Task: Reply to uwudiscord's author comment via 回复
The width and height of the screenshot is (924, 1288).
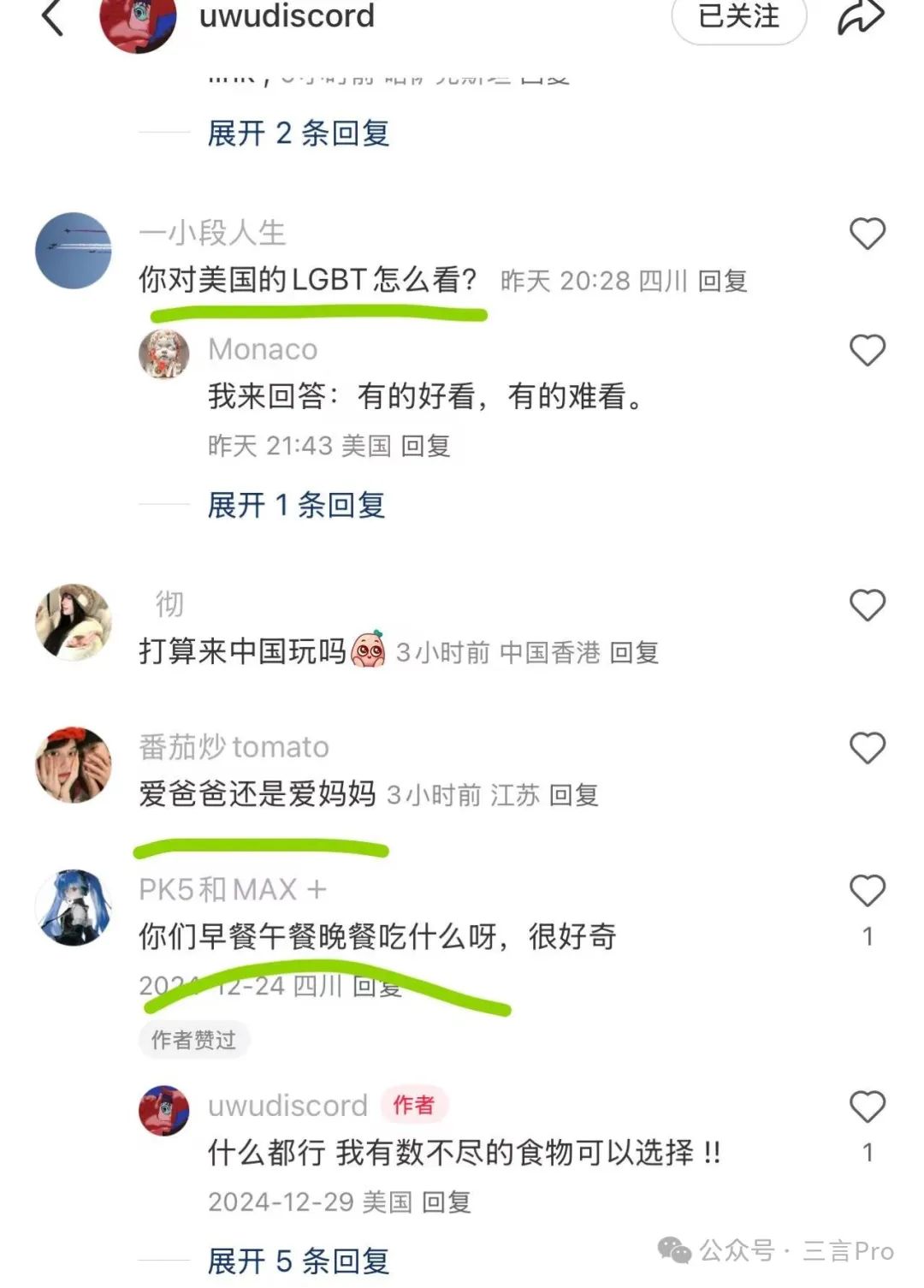Action: 446,1202
